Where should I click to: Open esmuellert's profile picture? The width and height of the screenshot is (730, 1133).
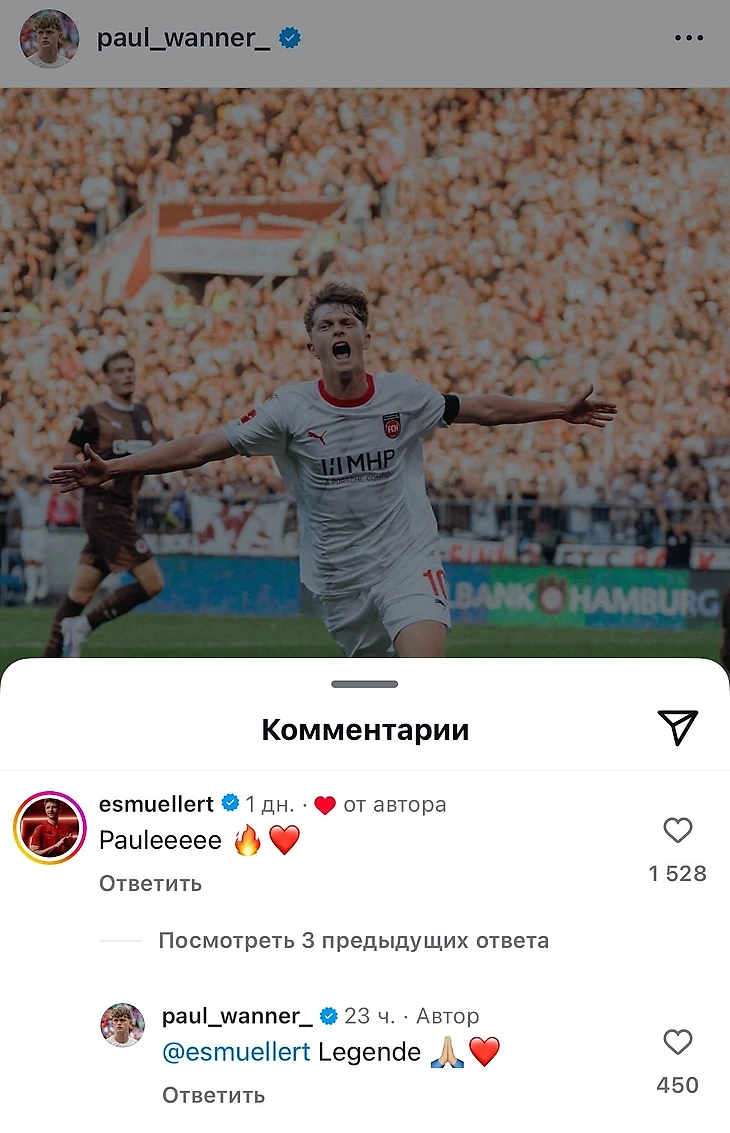point(49,827)
